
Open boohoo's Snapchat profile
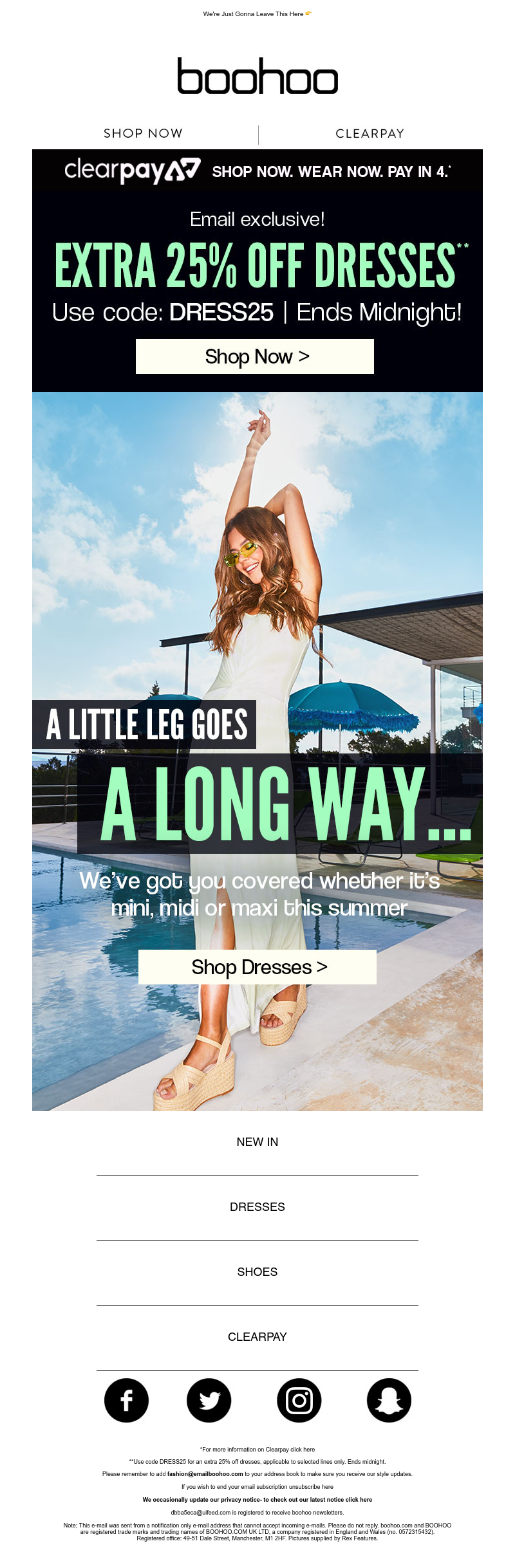click(x=389, y=1400)
